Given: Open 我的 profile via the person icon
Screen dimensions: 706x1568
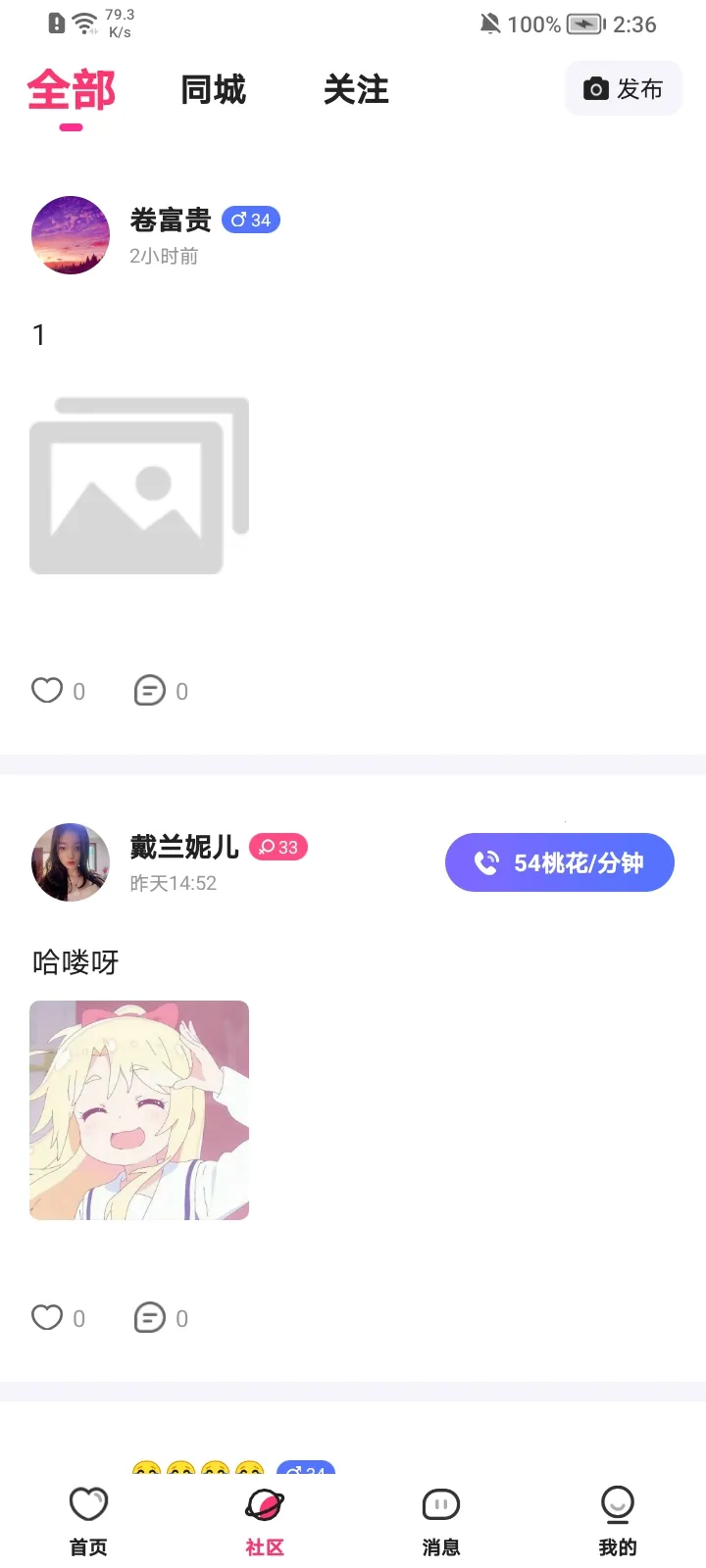Looking at the screenshot, I should tap(617, 1502).
